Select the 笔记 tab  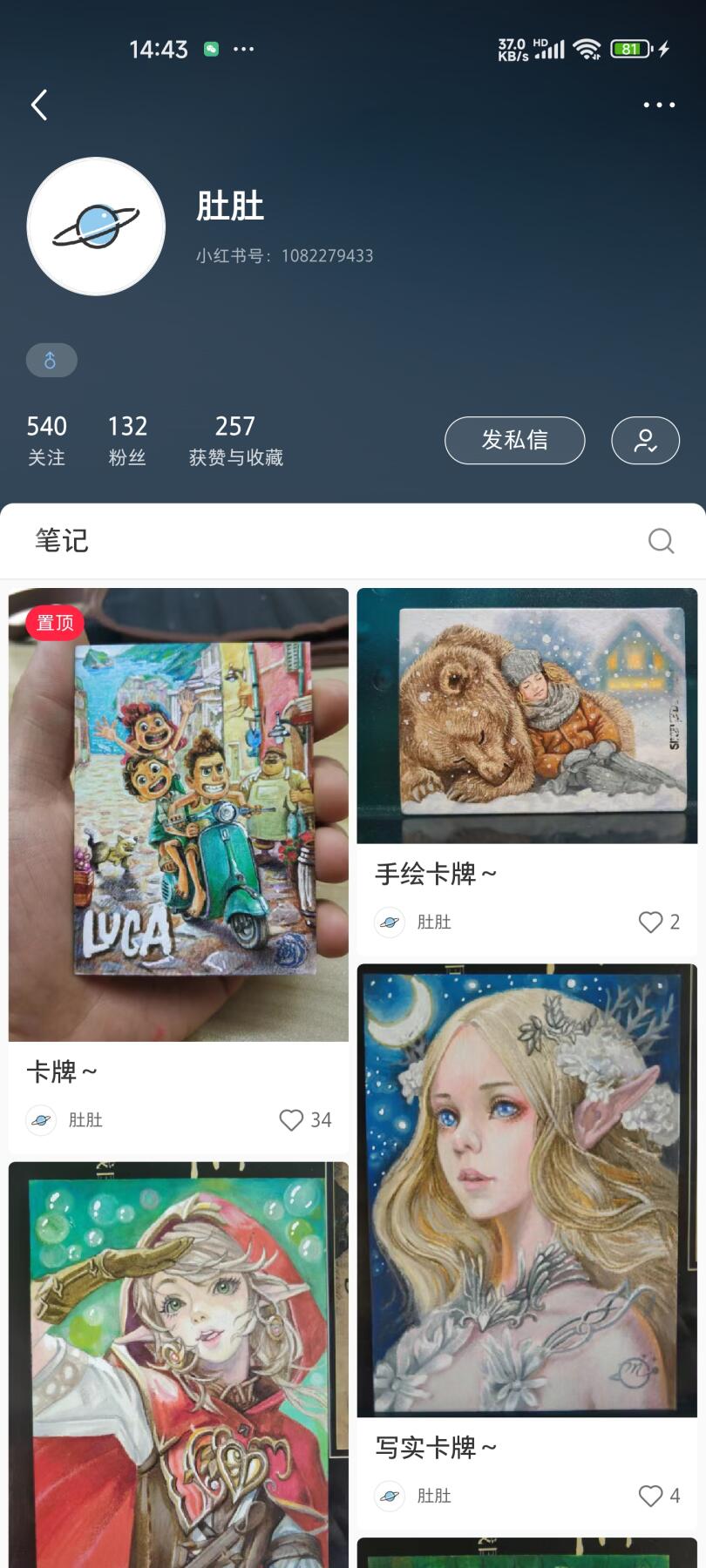click(62, 541)
